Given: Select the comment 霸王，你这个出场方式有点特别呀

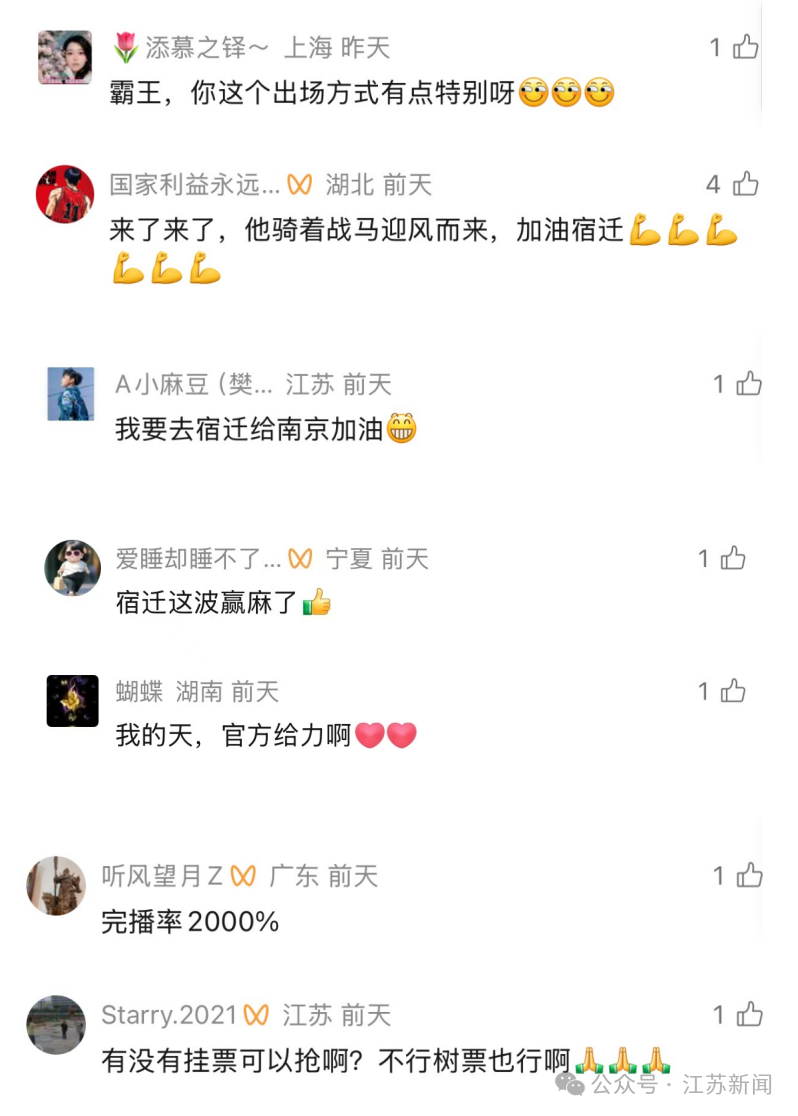Looking at the screenshot, I should point(360,91).
